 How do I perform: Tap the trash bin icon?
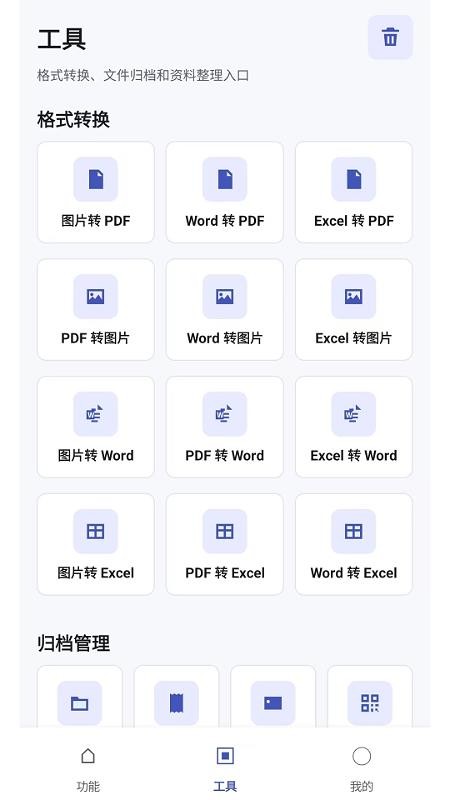(x=390, y=37)
